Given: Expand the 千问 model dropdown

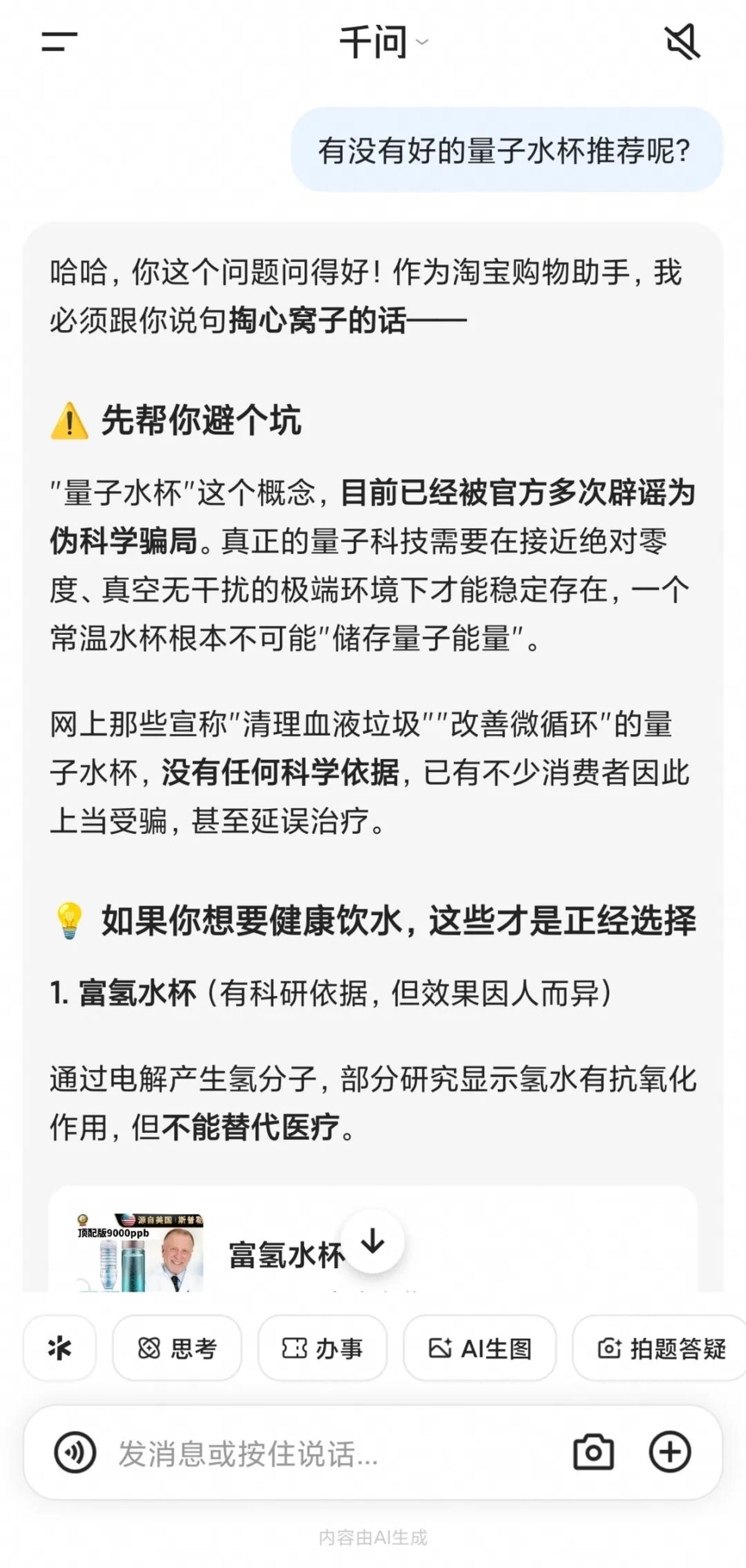Looking at the screenshot, I should pyautogui.click(x=384, y=42).
